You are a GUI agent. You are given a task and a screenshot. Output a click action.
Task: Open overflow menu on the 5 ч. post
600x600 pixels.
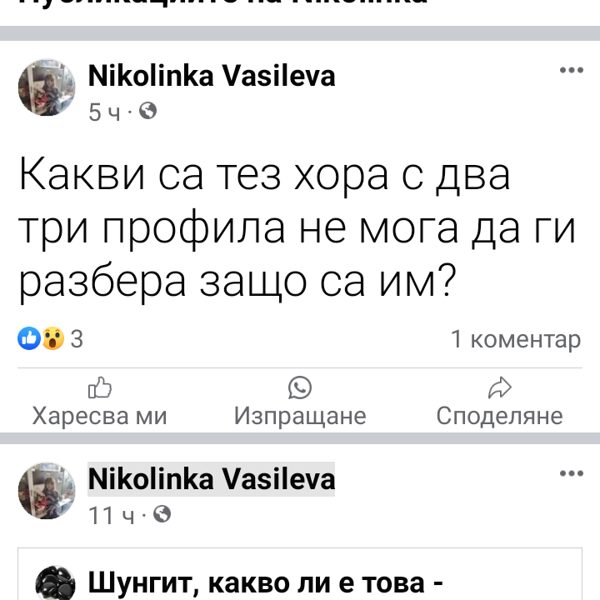571,70
